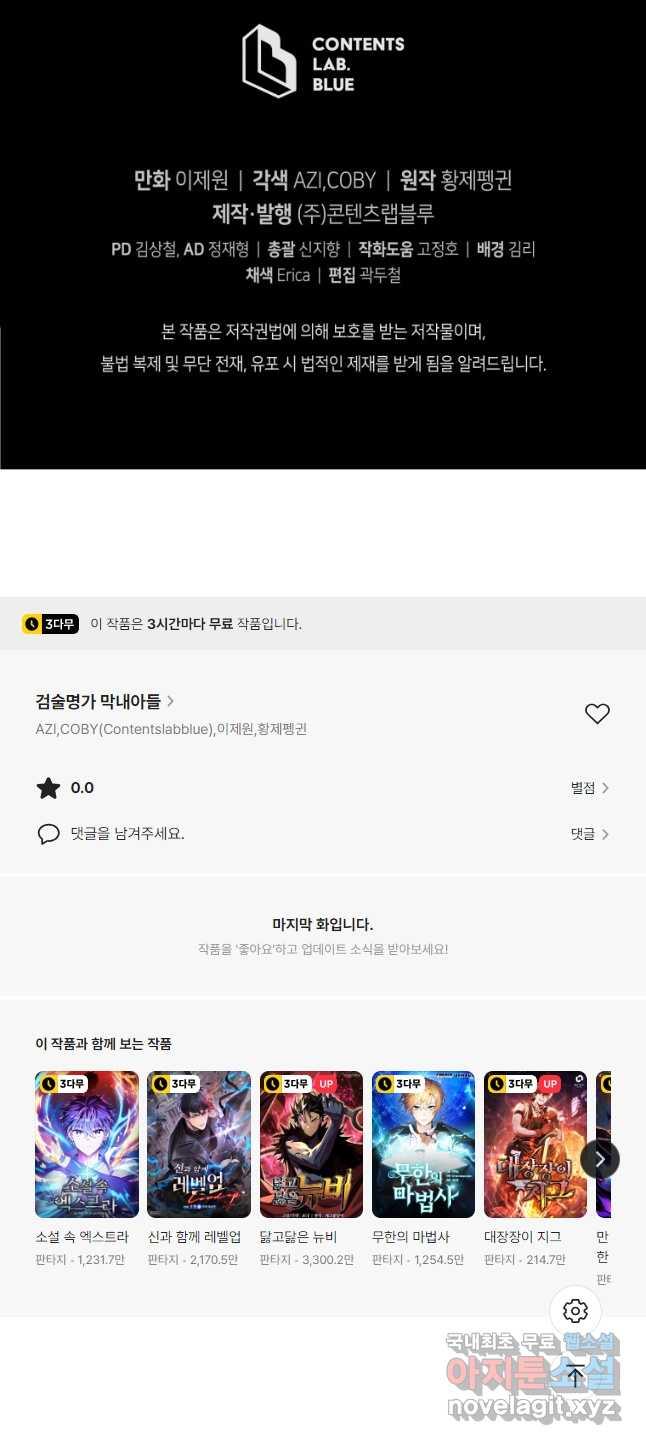The height and width of the screenshot is (1445, 646).
Task: Open the 별점 rating option
Action: (590, 788)
